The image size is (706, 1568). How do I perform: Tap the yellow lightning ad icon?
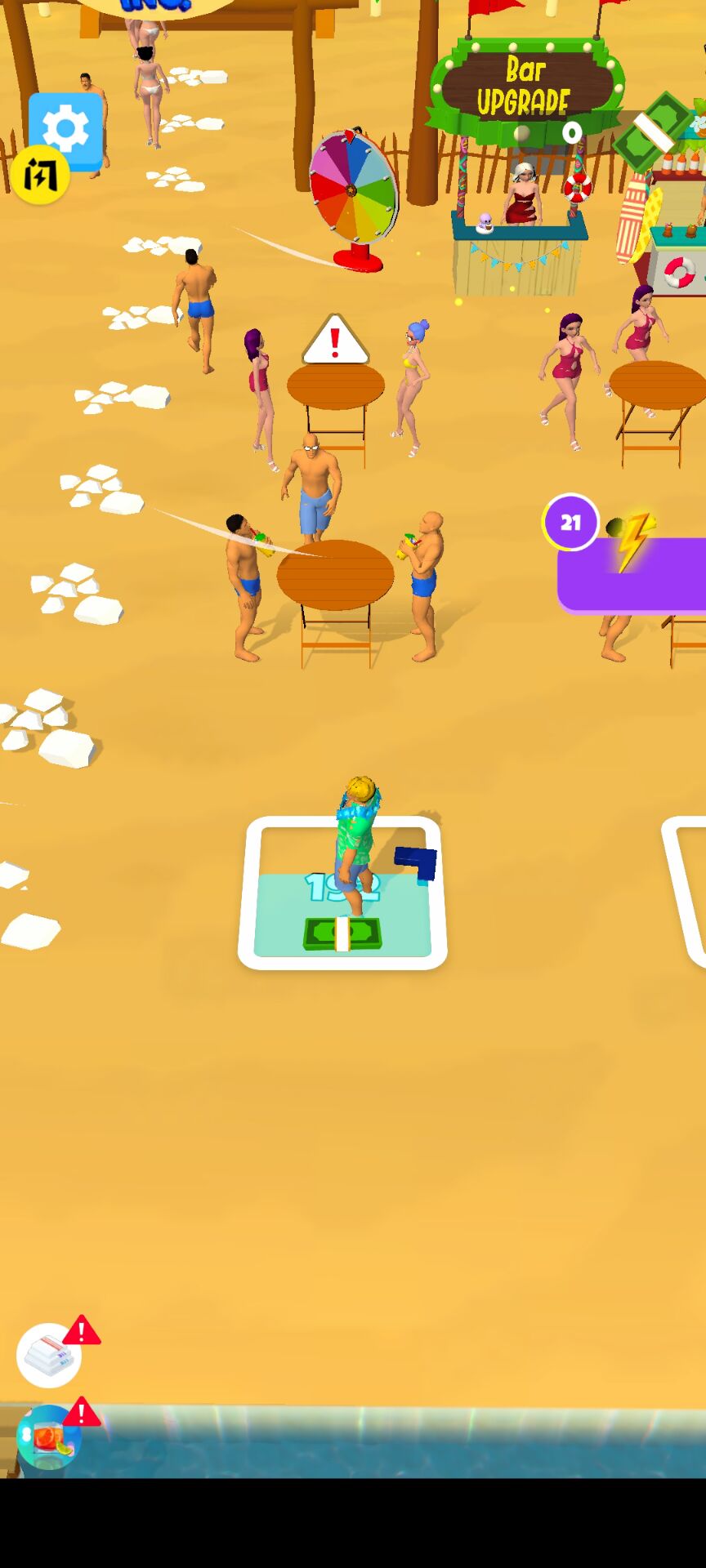point(39,175)
